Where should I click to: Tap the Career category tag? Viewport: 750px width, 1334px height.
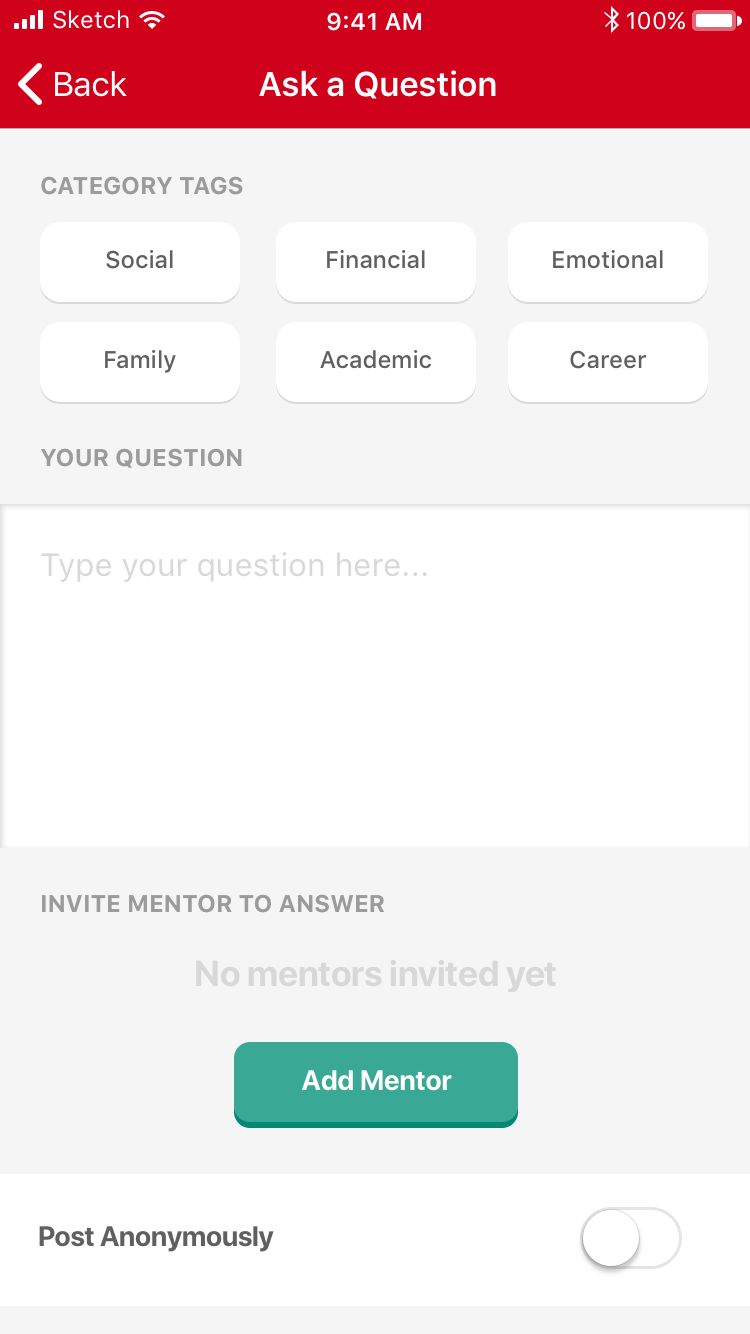point(608,361)
